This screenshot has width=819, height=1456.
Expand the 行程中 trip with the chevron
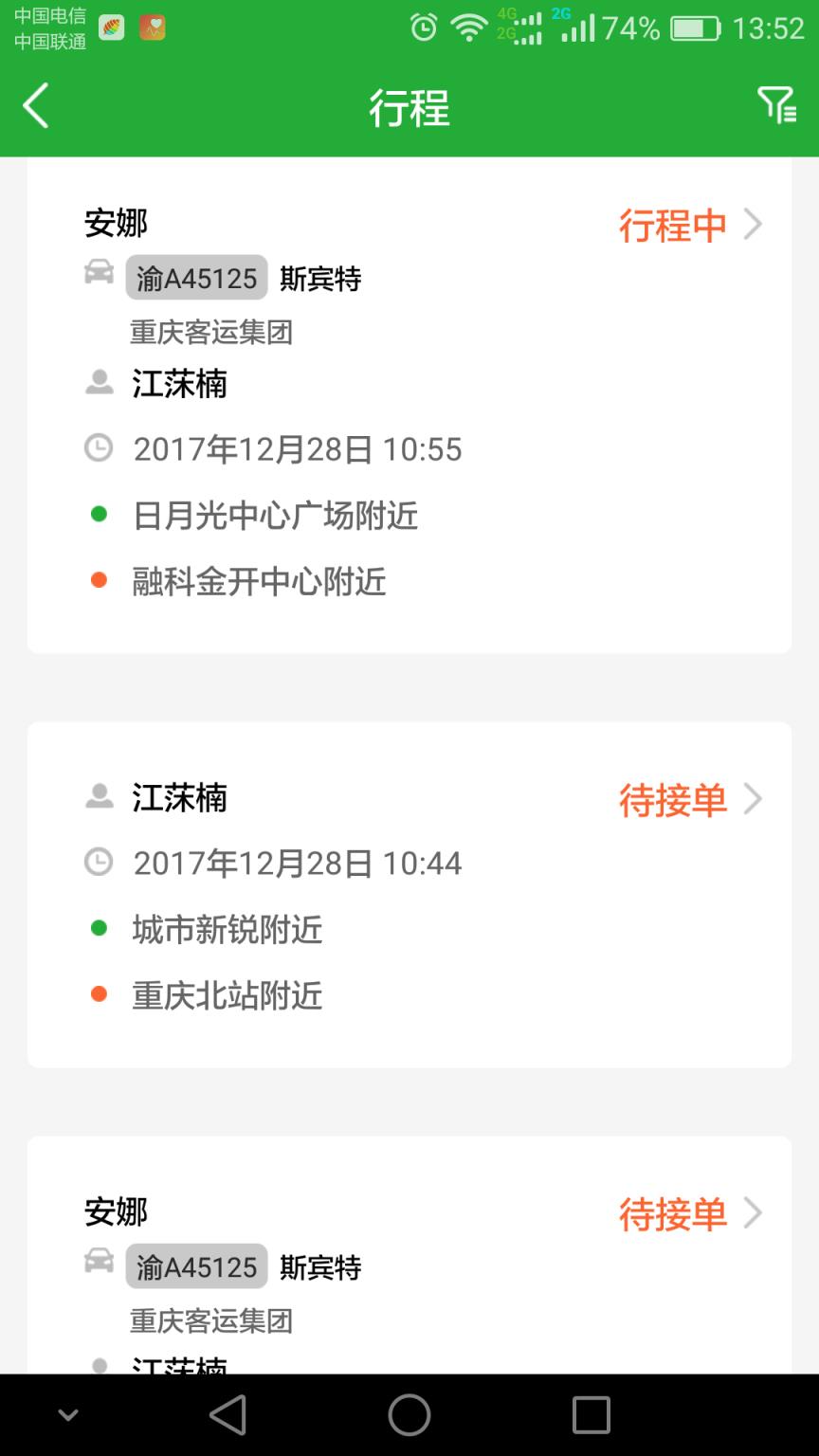coord(753,224)
